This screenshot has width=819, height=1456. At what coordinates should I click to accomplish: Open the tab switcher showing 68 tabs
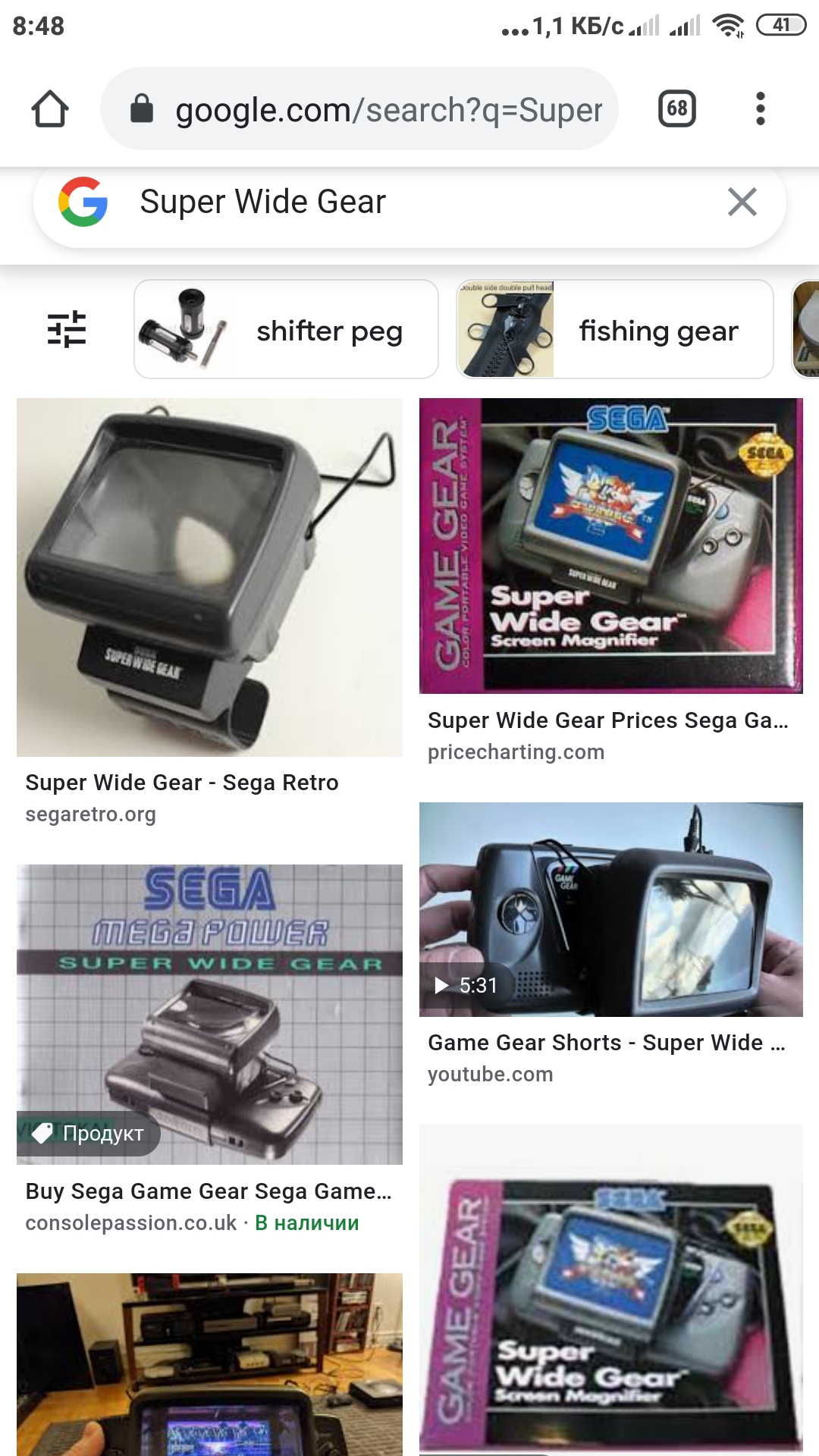676,108
